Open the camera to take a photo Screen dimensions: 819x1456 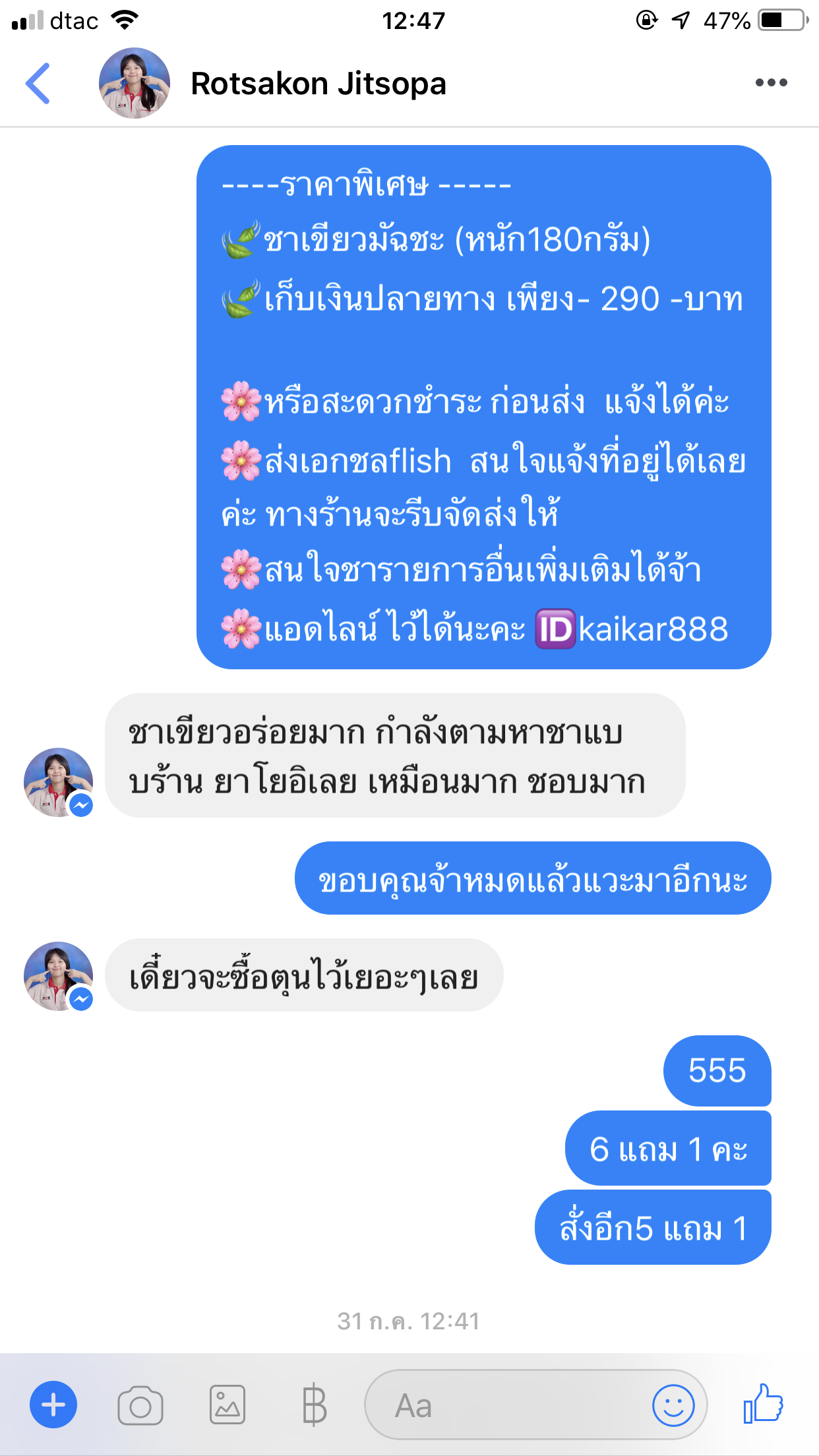[x=140, y=1405]
